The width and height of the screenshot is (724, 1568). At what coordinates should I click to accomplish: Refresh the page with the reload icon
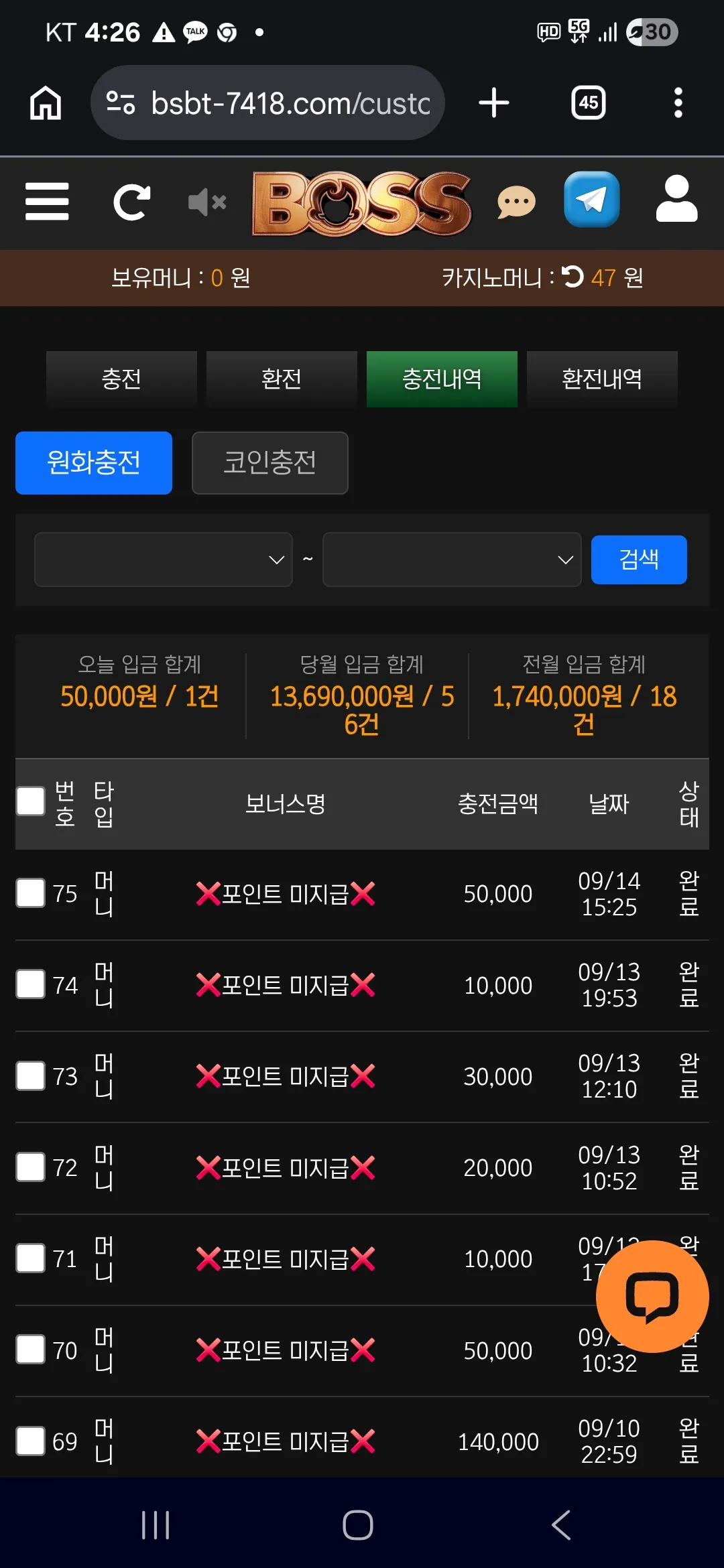(x=131, y=202)
